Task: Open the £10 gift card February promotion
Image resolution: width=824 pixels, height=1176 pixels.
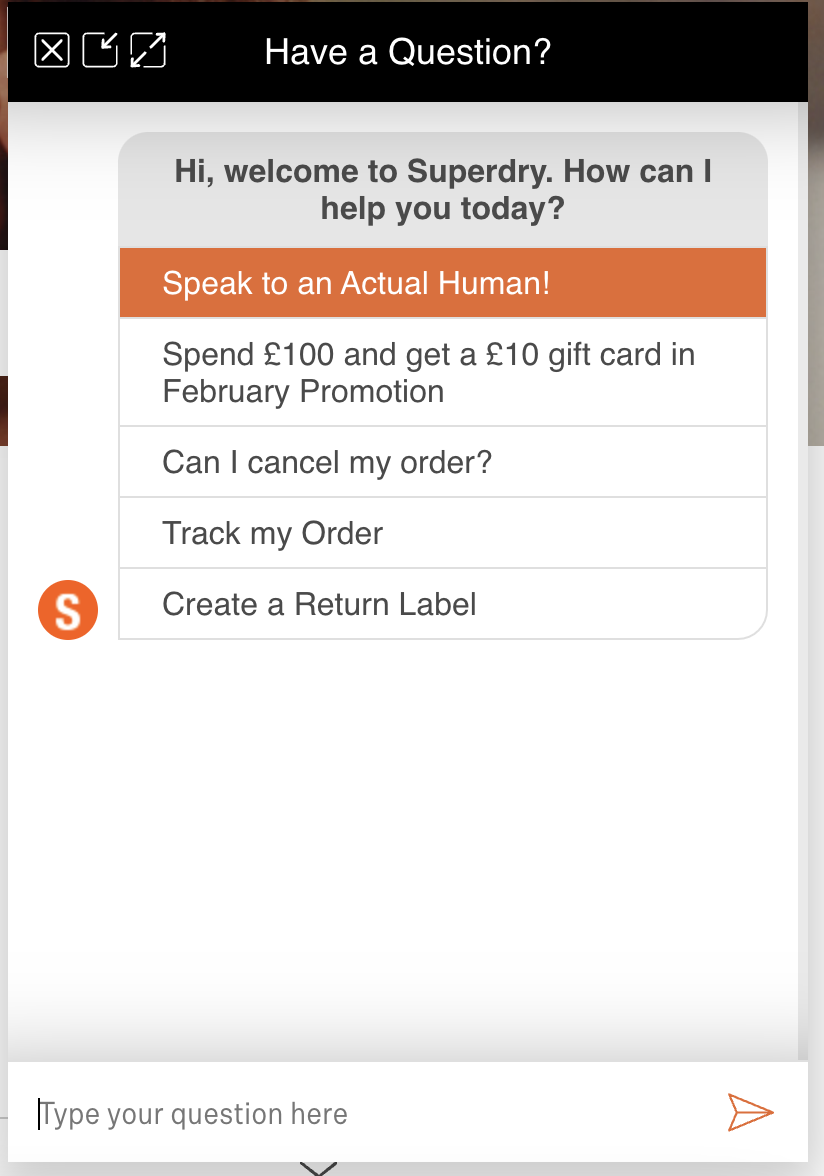Action: point(442,372)
